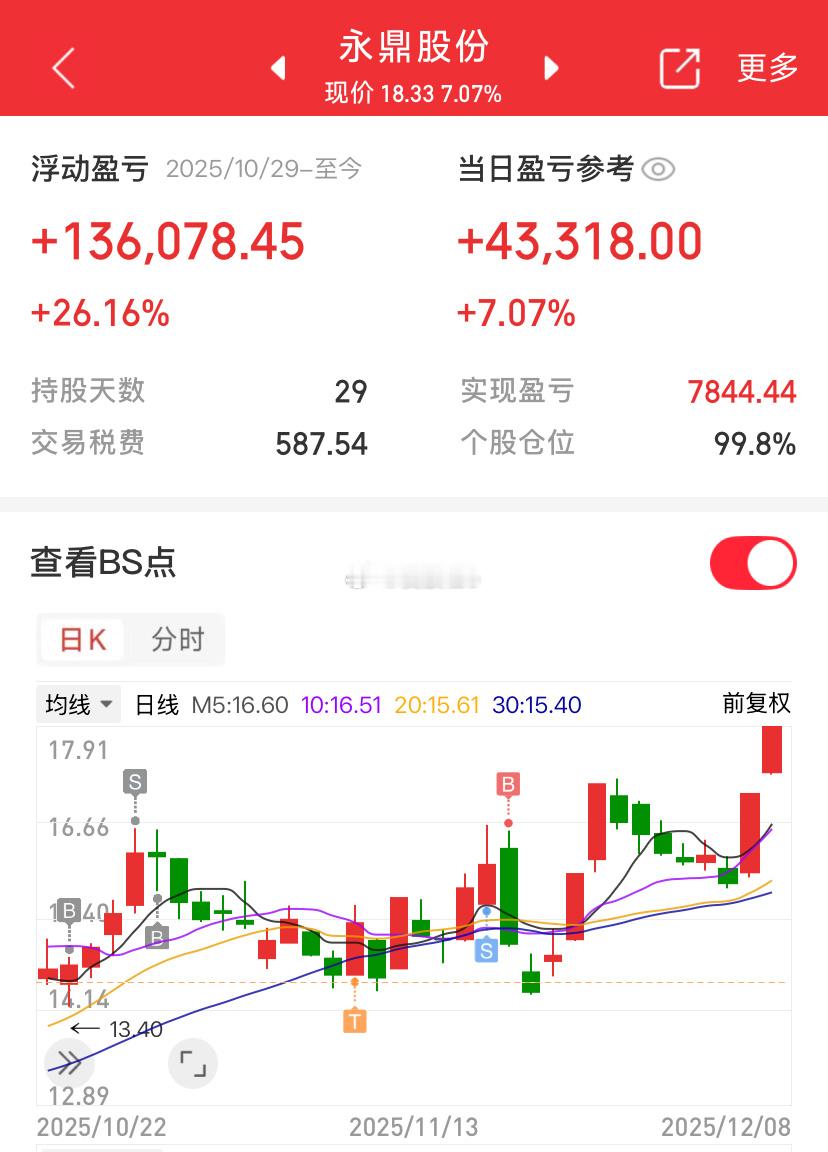Toggle the 查看BS点 switch off
The height and width of the screenshot is (1152, 828).
(x=752, y=563)
